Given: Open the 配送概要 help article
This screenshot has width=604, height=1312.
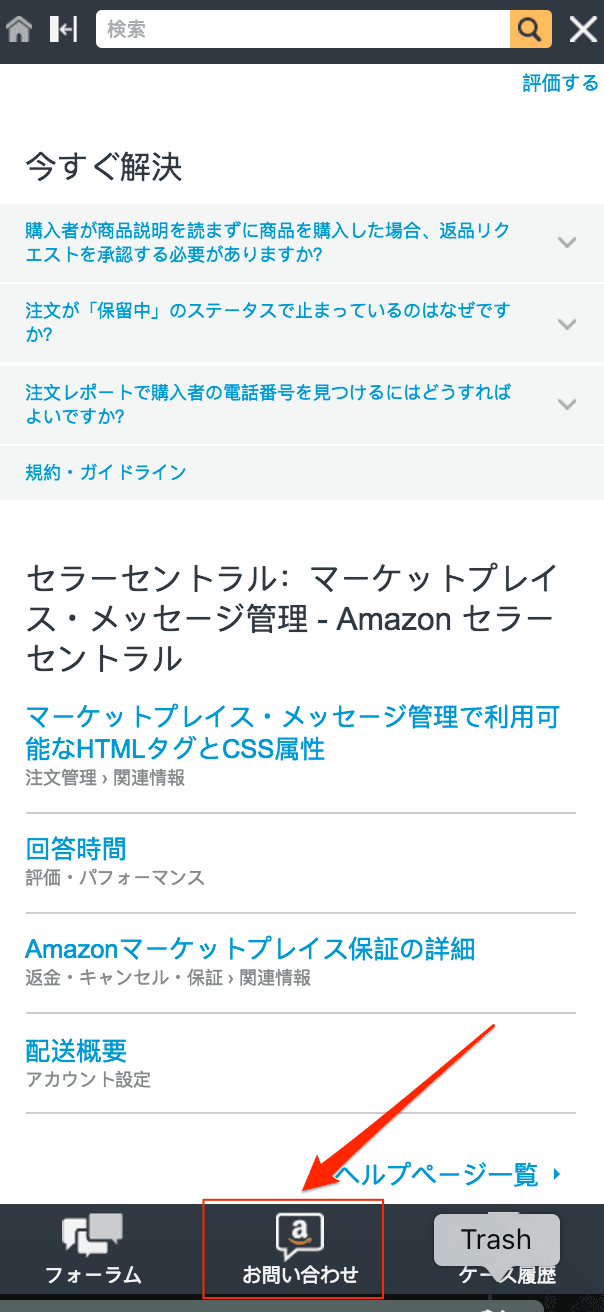Looking at the screenshot, I should click(x=76, y=1050).
